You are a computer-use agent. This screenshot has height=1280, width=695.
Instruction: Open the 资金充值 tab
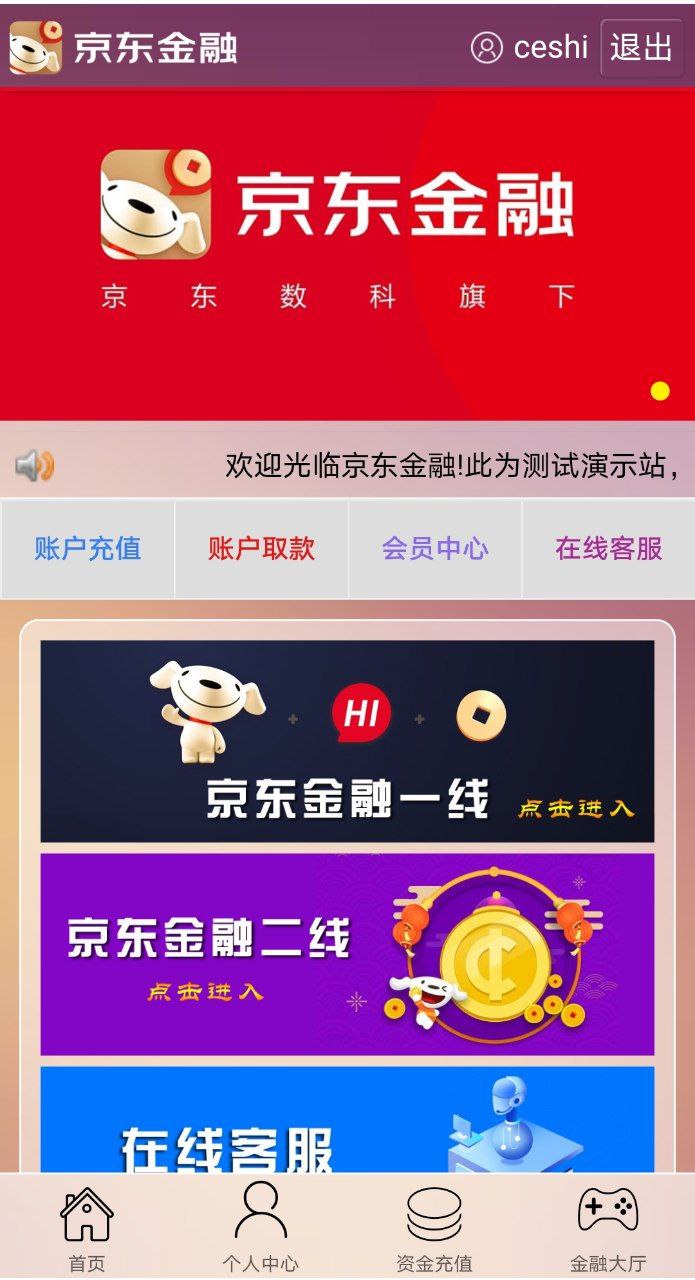434,1227
